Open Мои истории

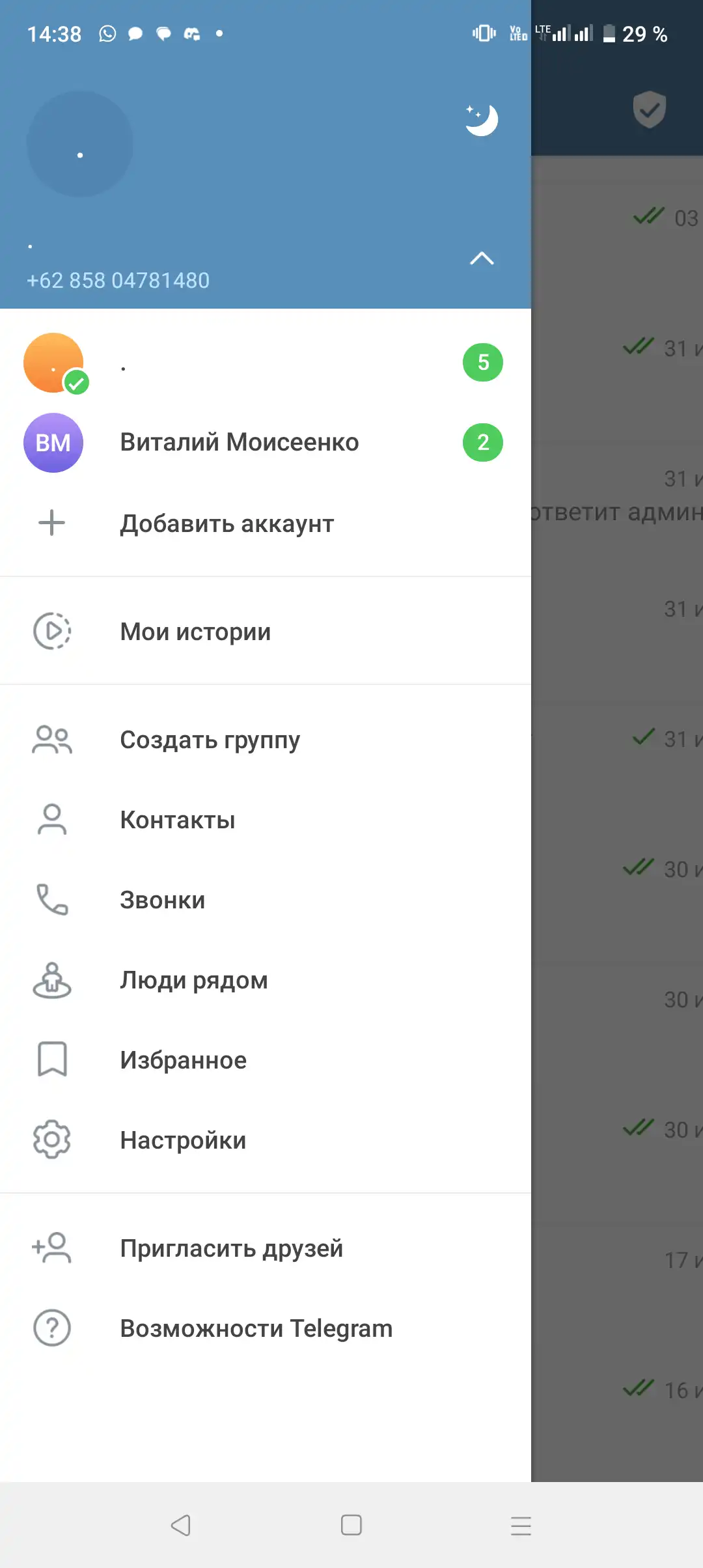coord(266,631)
